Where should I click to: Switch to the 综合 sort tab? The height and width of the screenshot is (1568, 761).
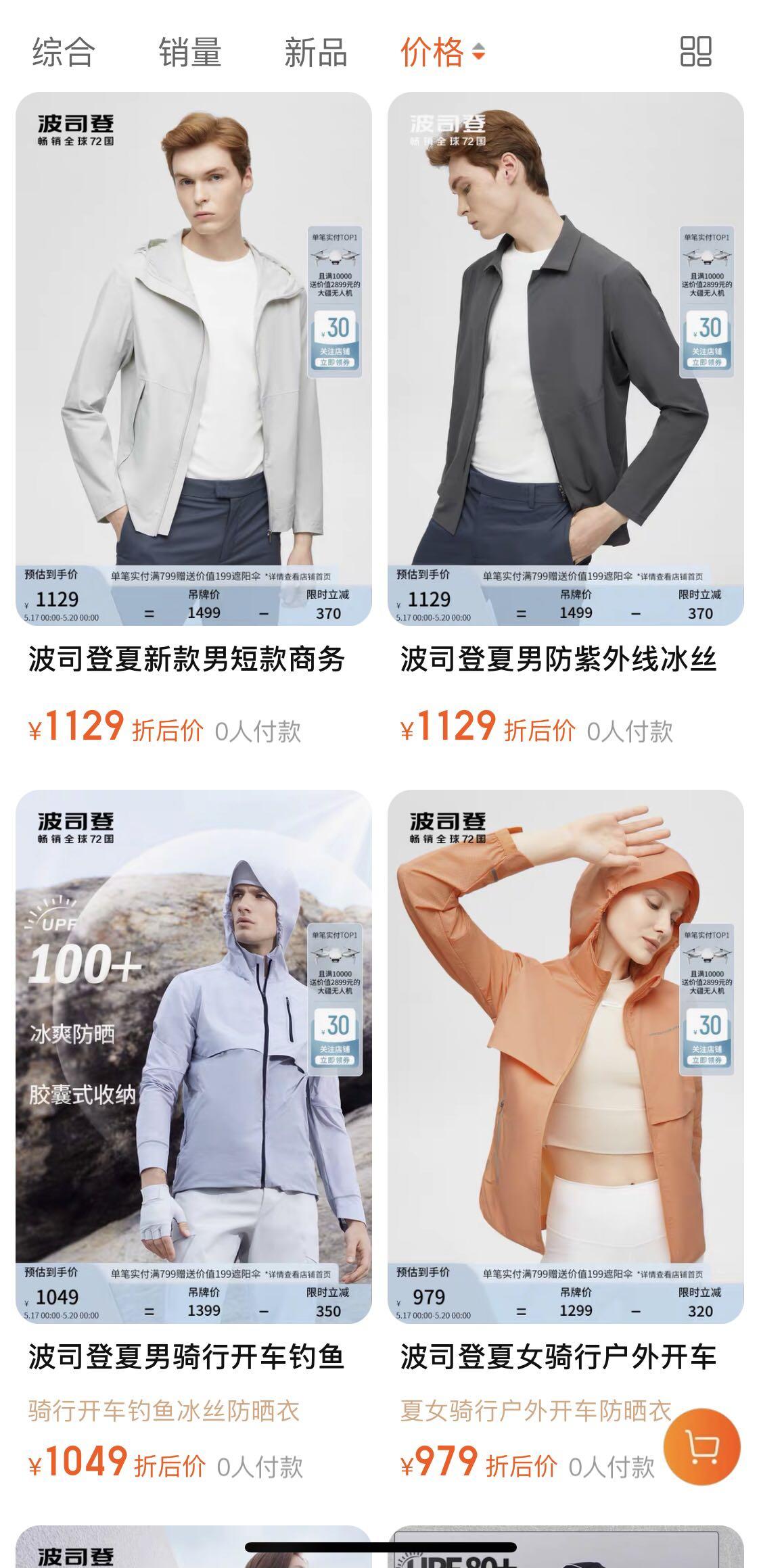pyautogui.click(x=64, y=52)
